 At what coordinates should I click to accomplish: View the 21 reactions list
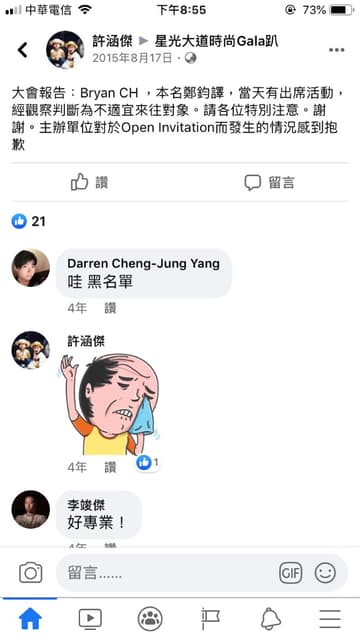29,221
